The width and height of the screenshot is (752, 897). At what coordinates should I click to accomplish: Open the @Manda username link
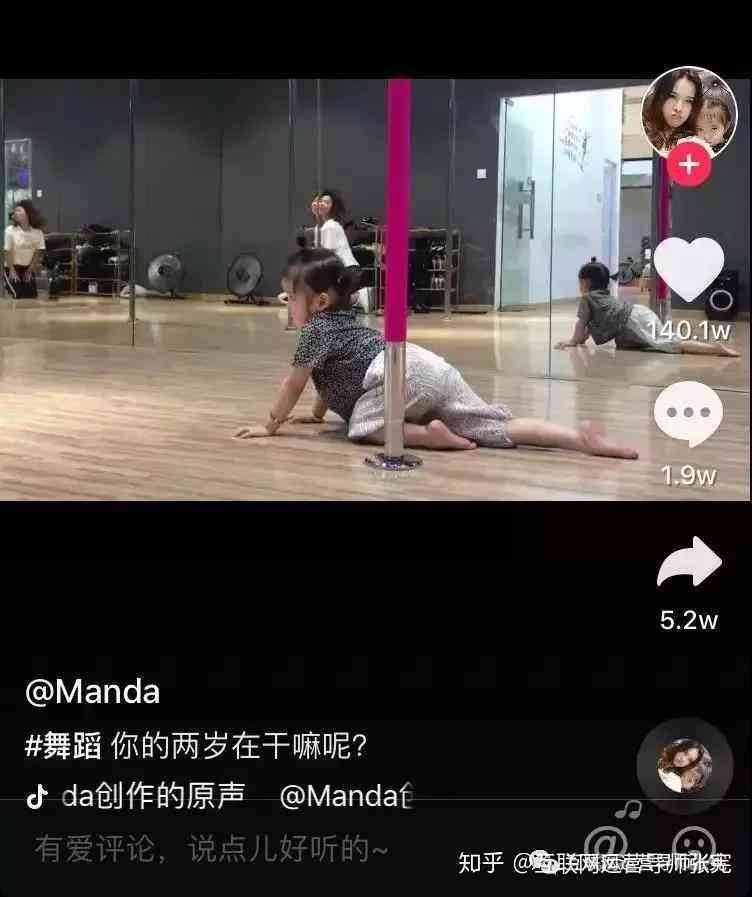click(x=92, y=692)
